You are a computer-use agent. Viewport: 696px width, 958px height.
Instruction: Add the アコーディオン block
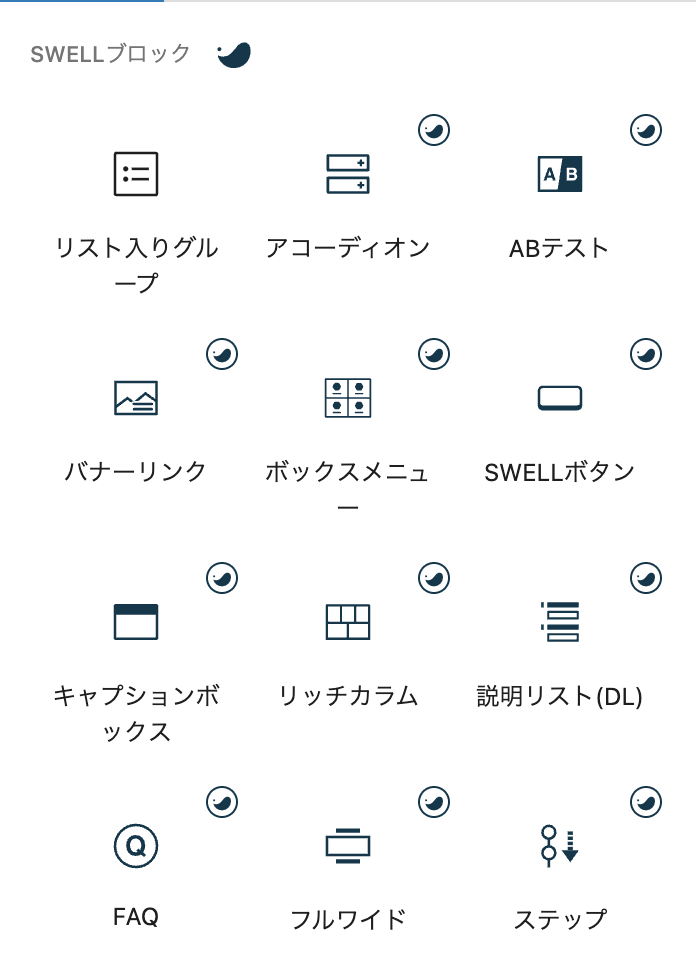(348, 174)
